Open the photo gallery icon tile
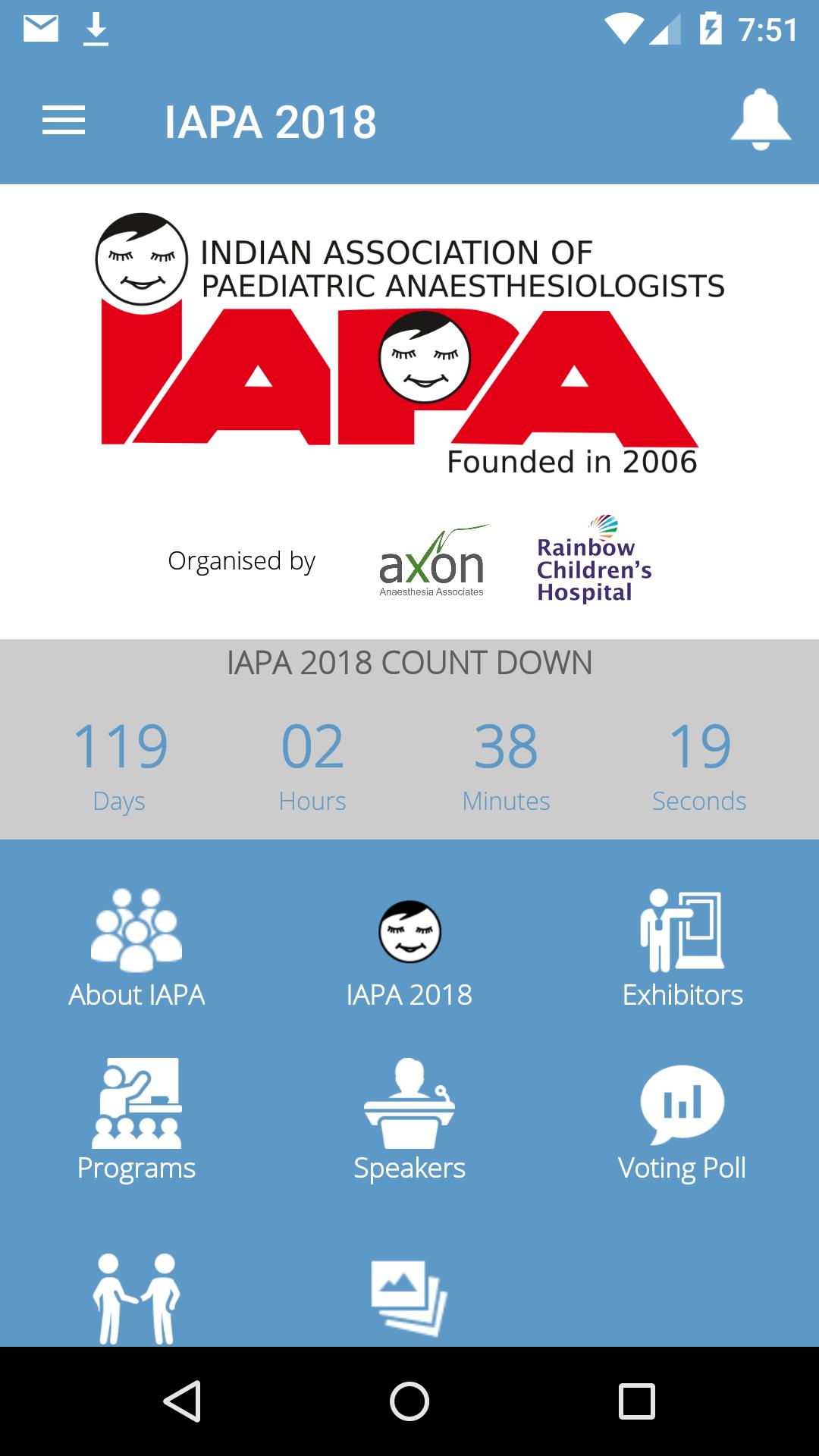The width and height of the screenshot is (819, 1456). point(409,1298)
